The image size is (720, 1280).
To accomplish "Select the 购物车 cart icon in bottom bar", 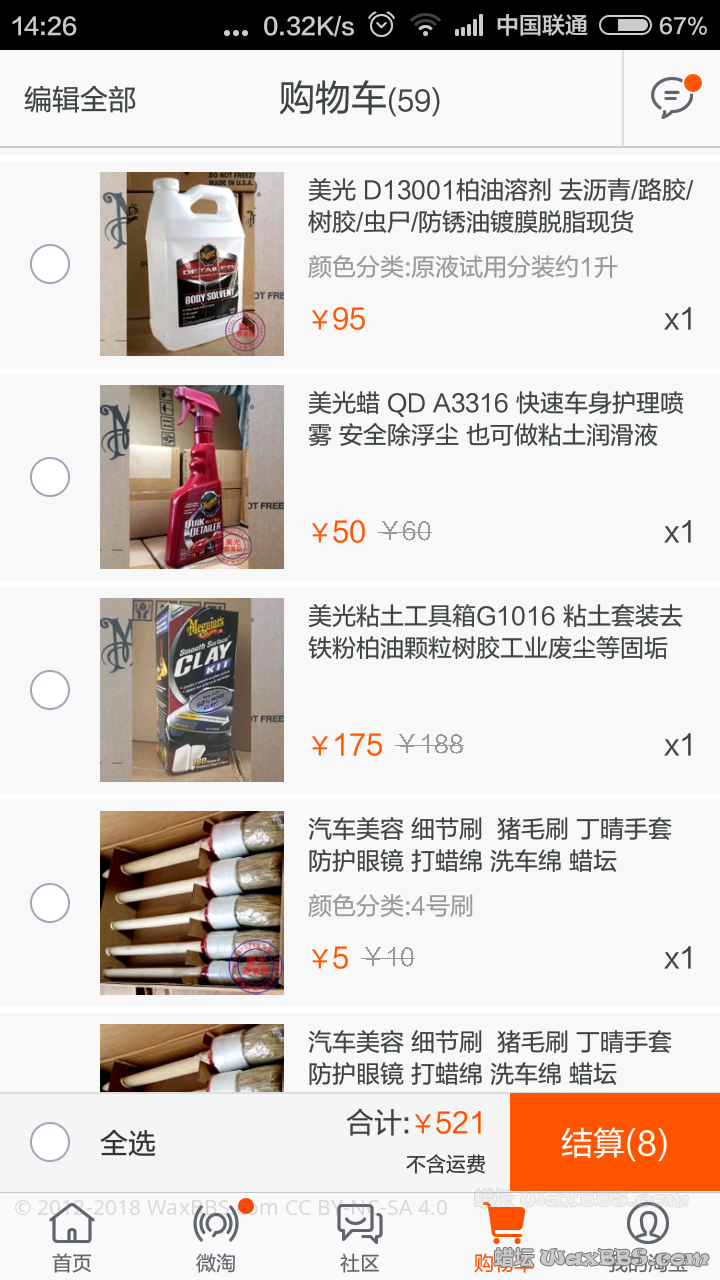I will [504, 1222].
